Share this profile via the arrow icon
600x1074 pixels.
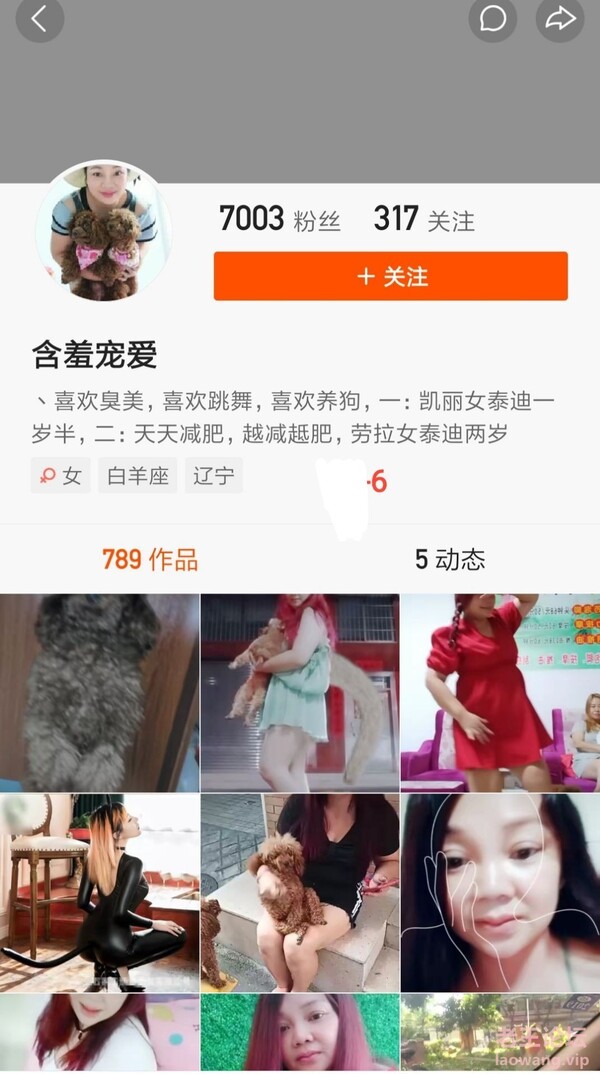(559, 20)
